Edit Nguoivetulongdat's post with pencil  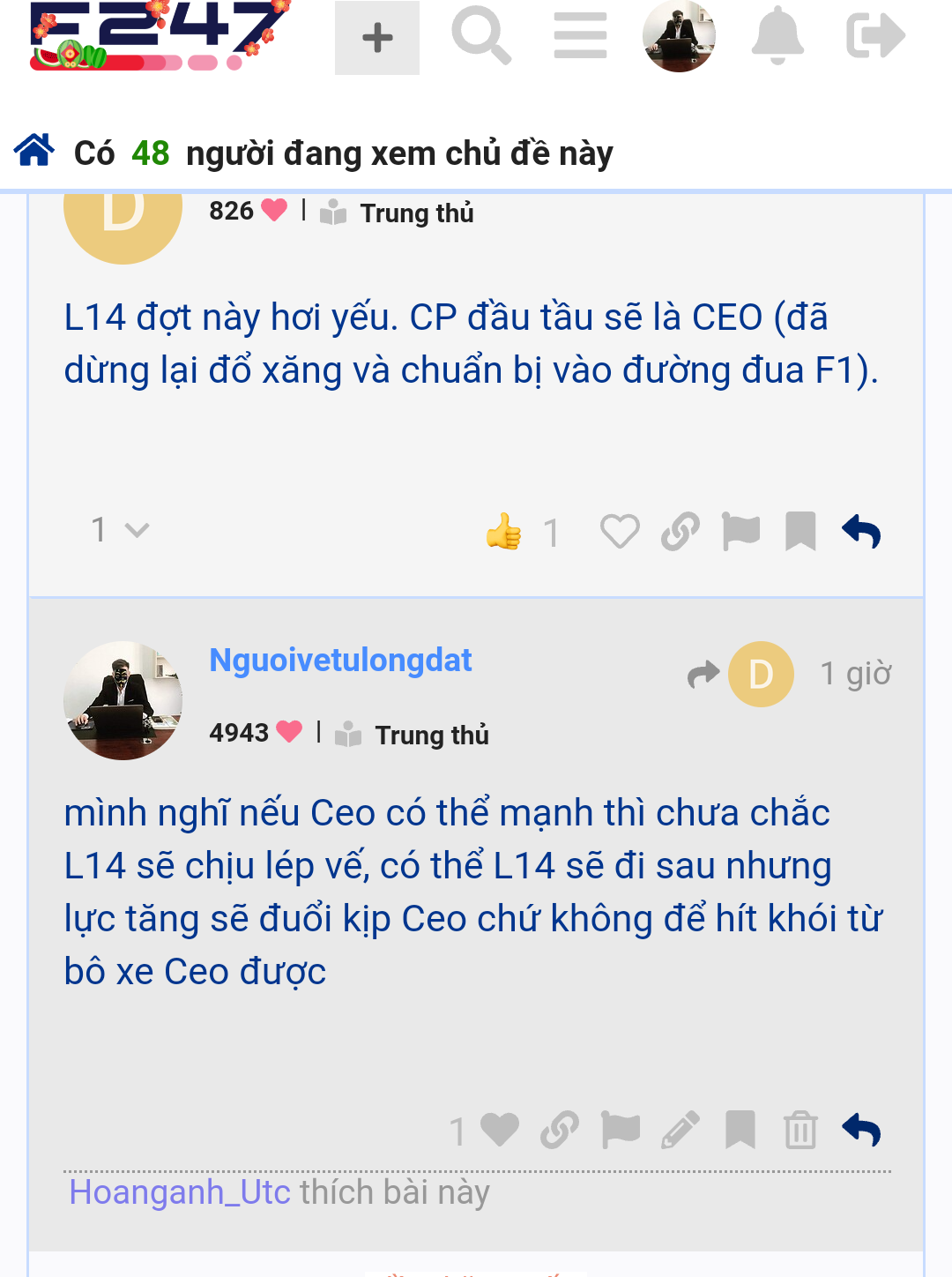681,1130
